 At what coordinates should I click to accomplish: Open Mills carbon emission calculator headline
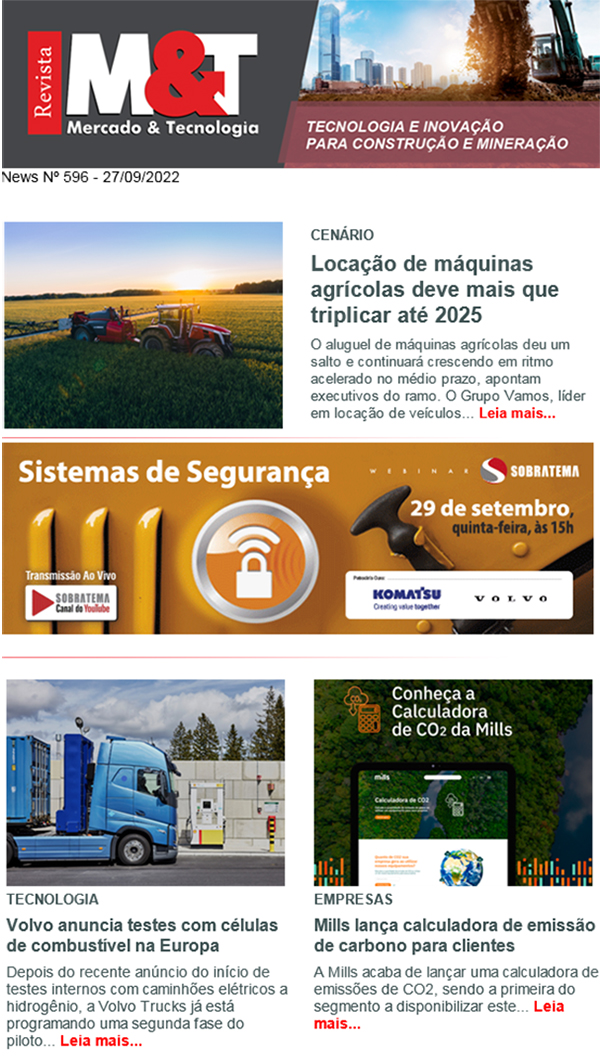(454, 935)
